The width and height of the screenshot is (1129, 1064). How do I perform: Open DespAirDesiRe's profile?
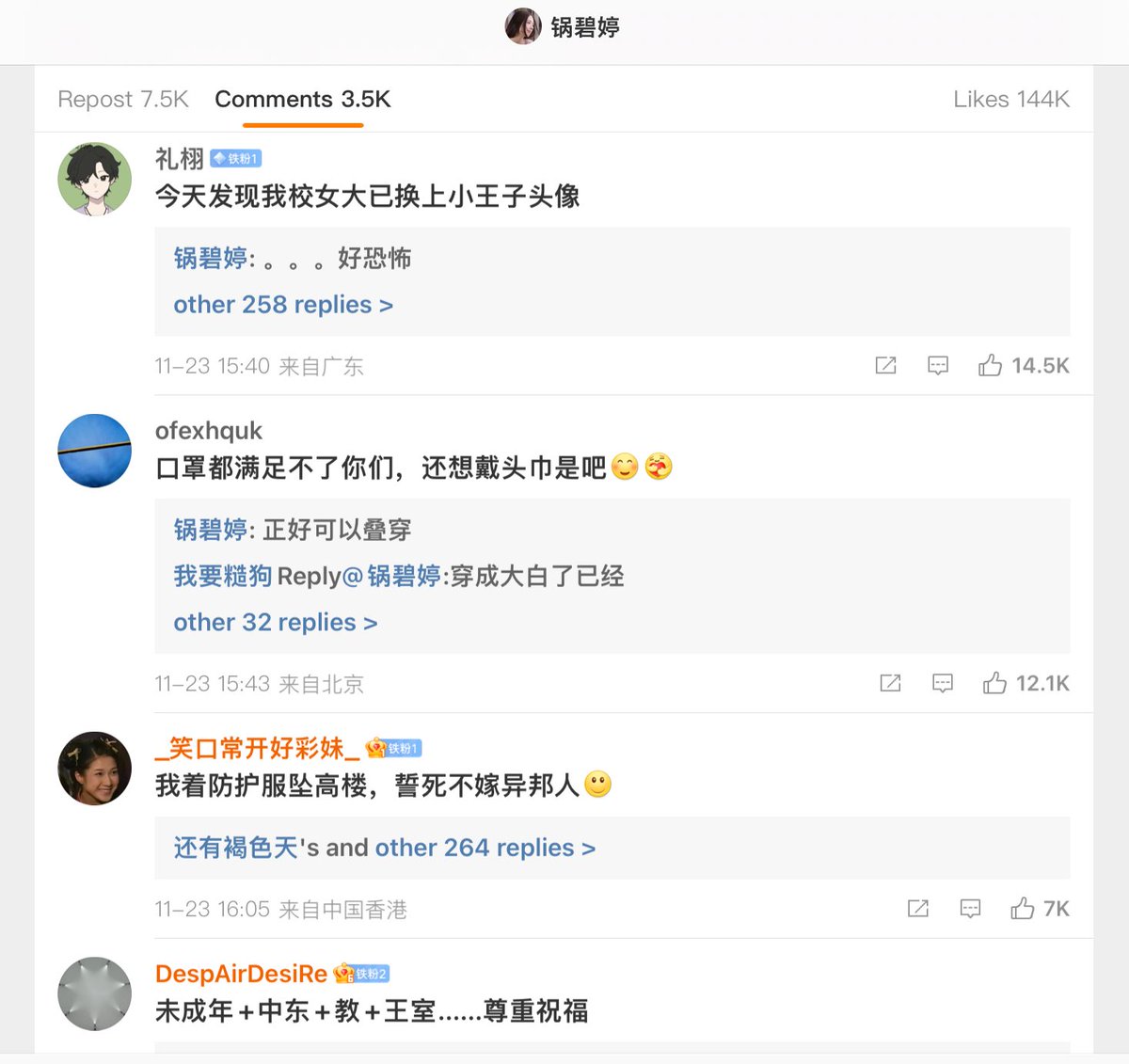(241, 974)
